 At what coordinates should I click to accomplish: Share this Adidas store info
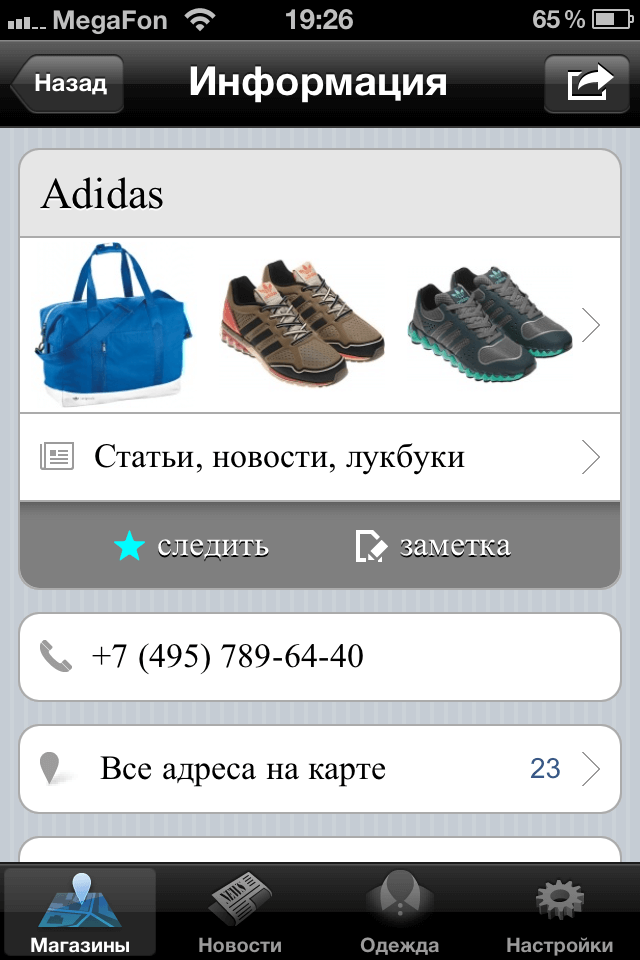click(x=588, y=83)
